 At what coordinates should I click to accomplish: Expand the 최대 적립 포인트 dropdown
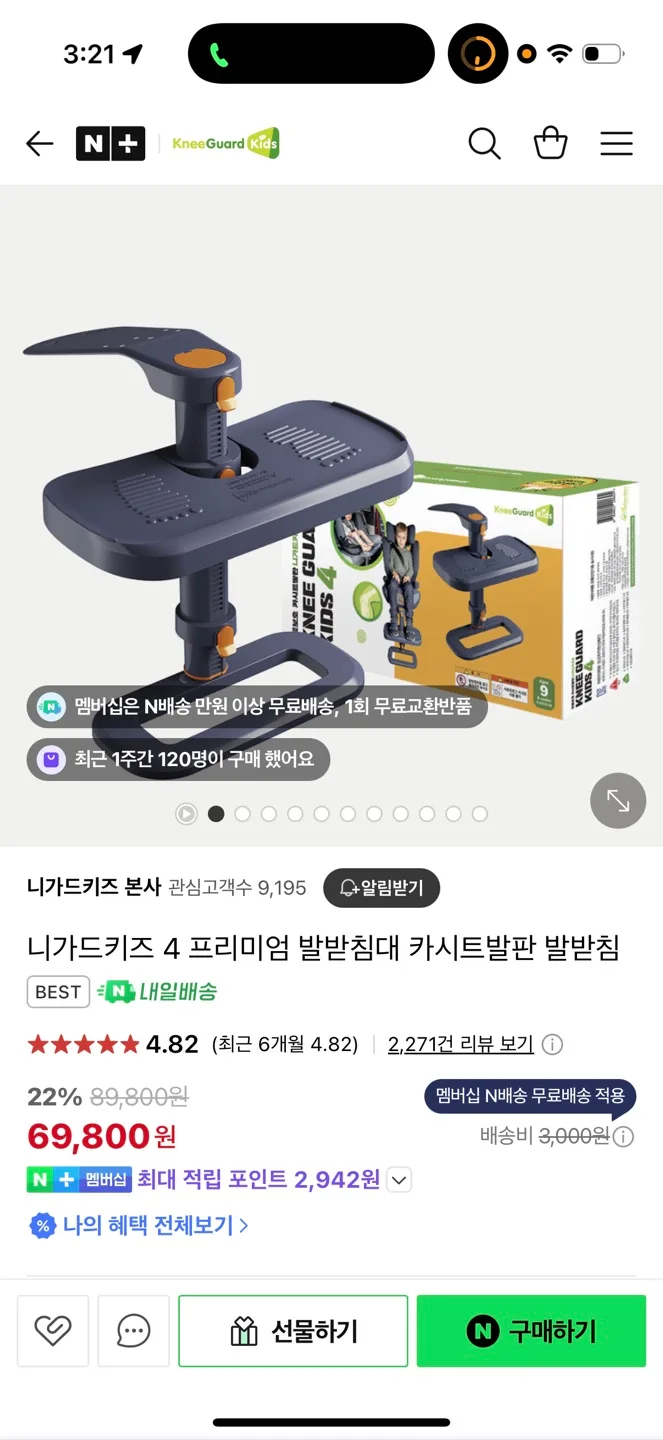(x=399, y=1180)
